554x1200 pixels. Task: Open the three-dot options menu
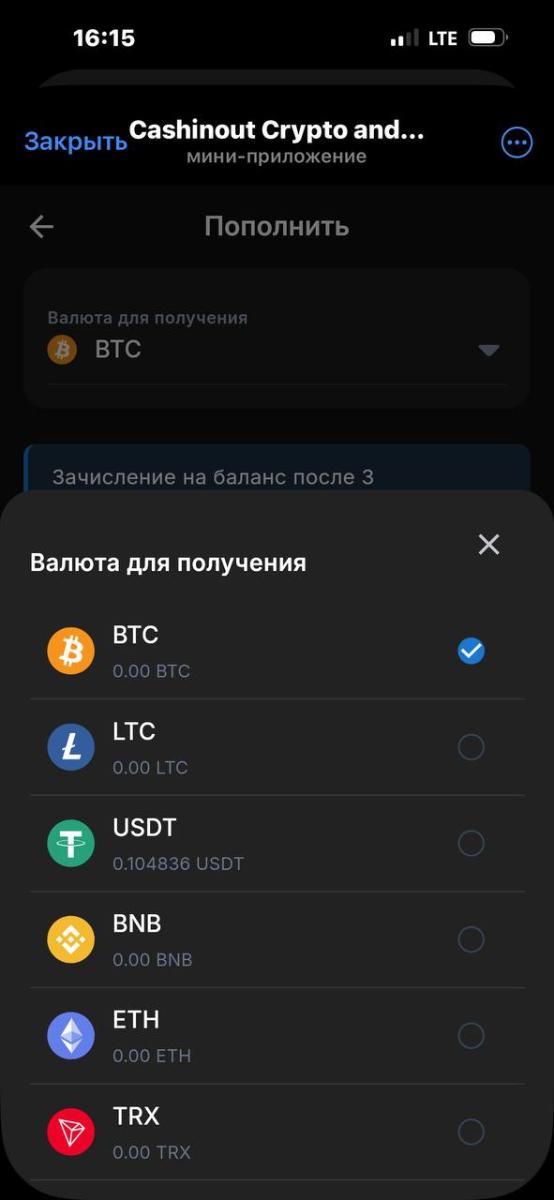click(x=517, y=143)
